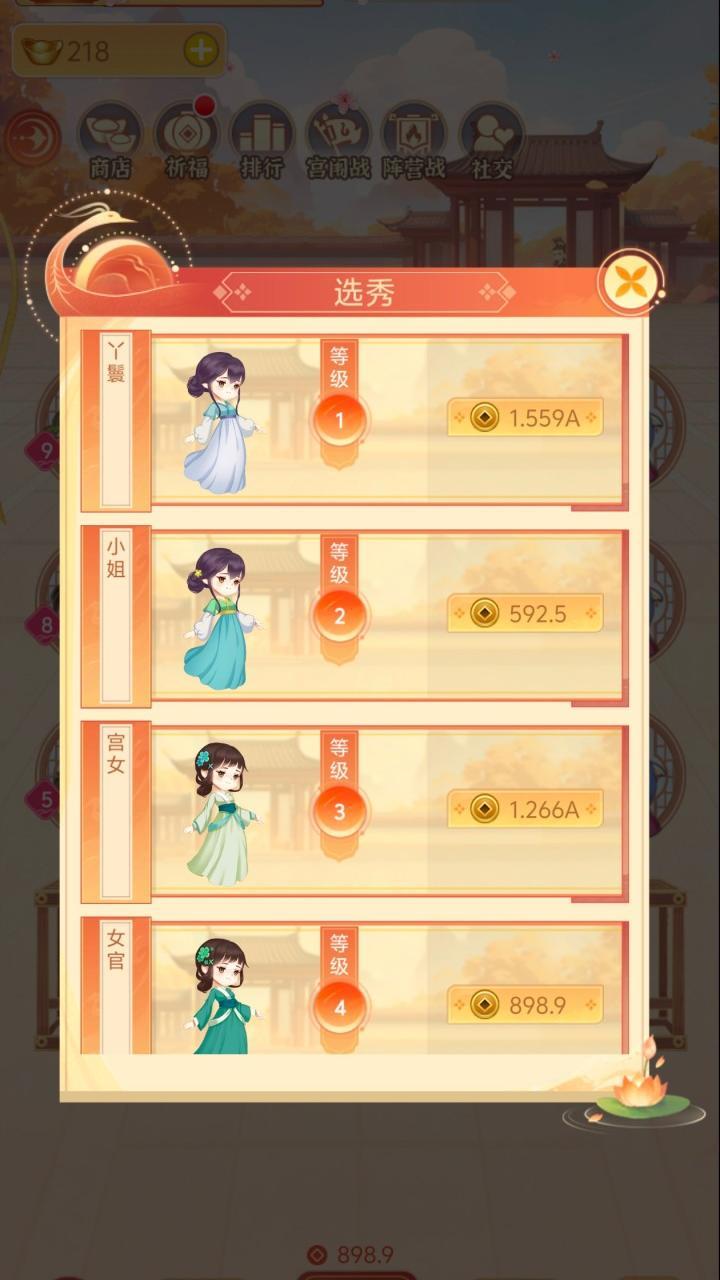Viewport: 720px width, 1280px height.
Task: Buy 宫女 for 1.266A coins
Action: point(525,809)
